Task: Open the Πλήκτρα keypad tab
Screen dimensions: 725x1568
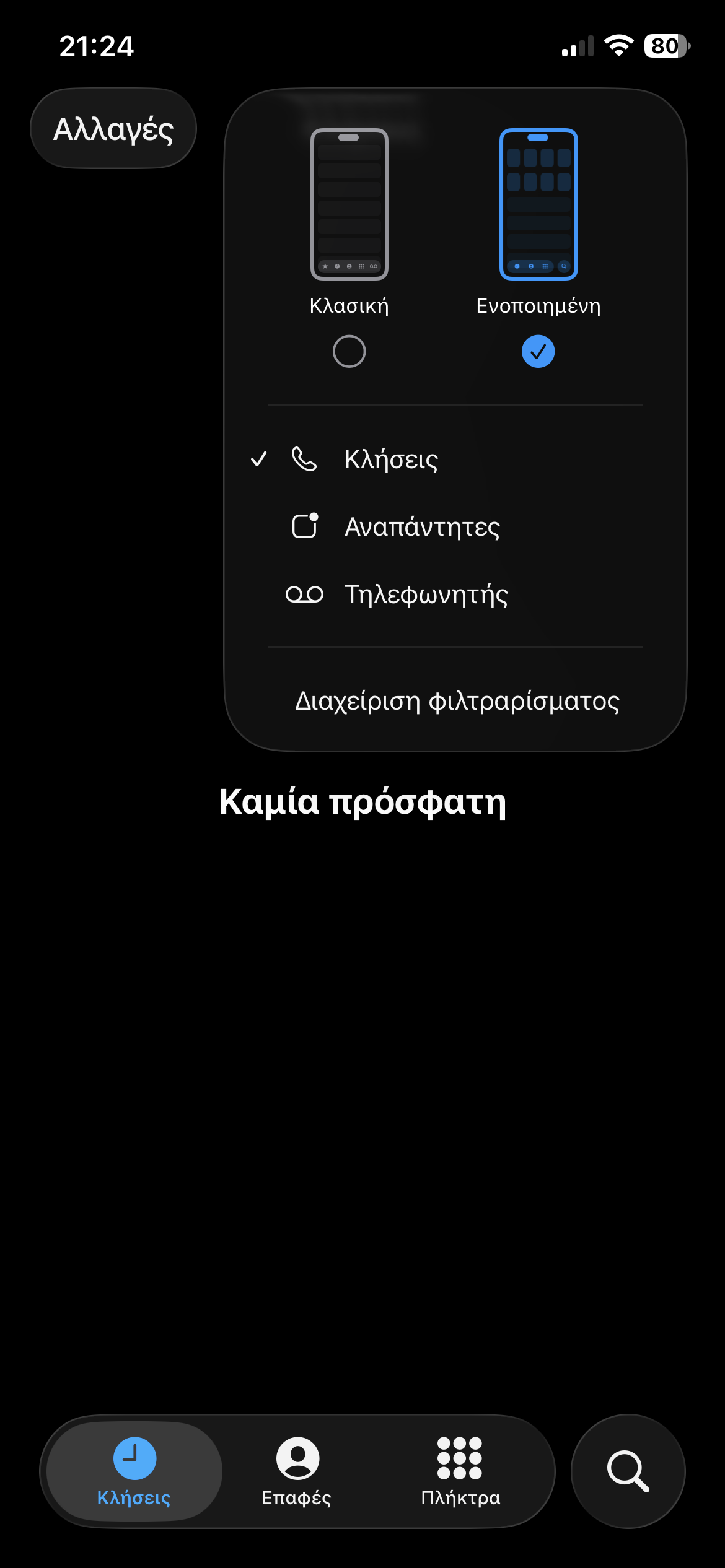Action: point(460,1471)
